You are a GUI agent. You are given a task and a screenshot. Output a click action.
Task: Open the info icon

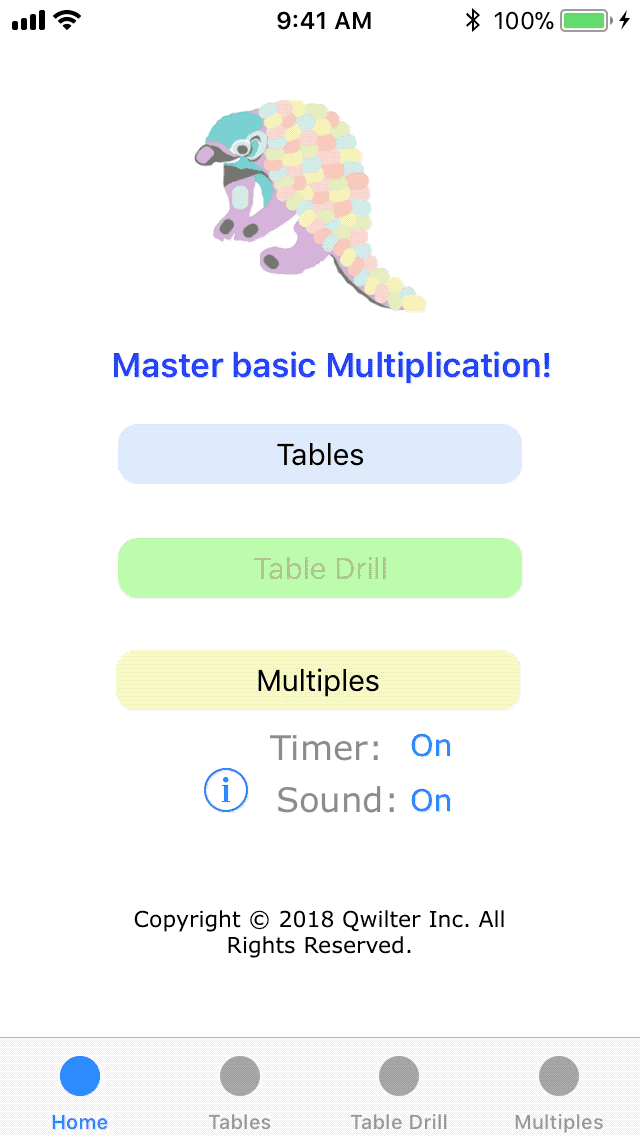pos(226,790)
